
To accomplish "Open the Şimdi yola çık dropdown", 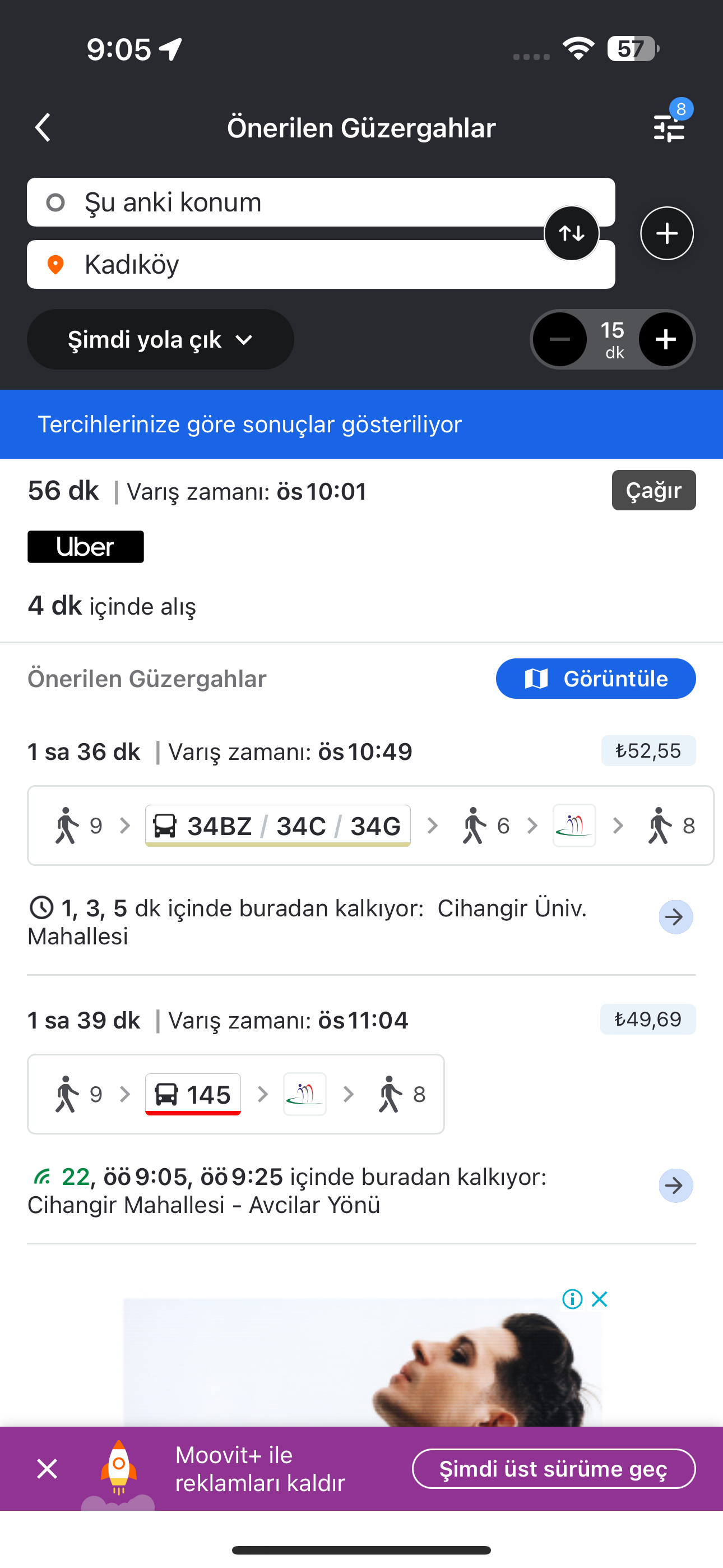I will coord(160,339).
